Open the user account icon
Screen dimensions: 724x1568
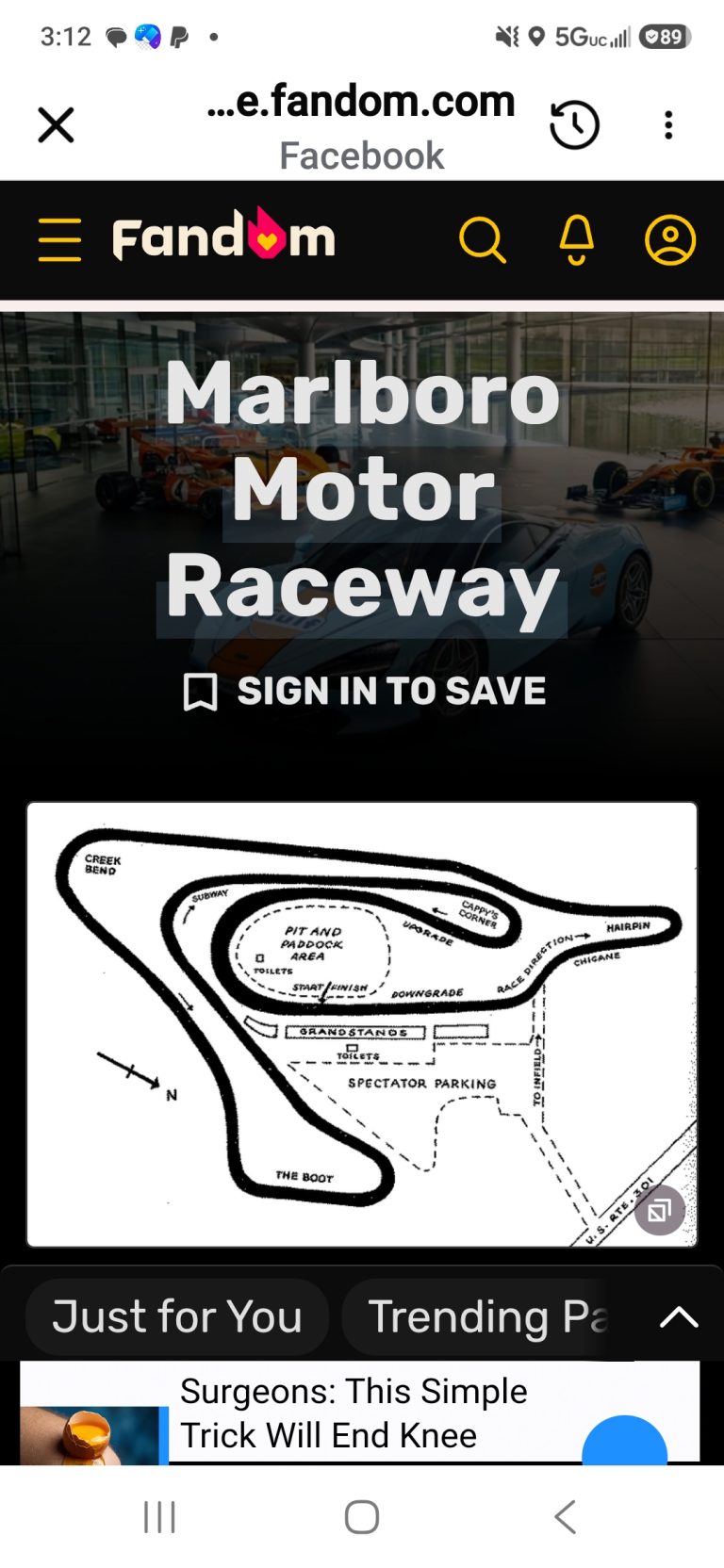point(670,239)
